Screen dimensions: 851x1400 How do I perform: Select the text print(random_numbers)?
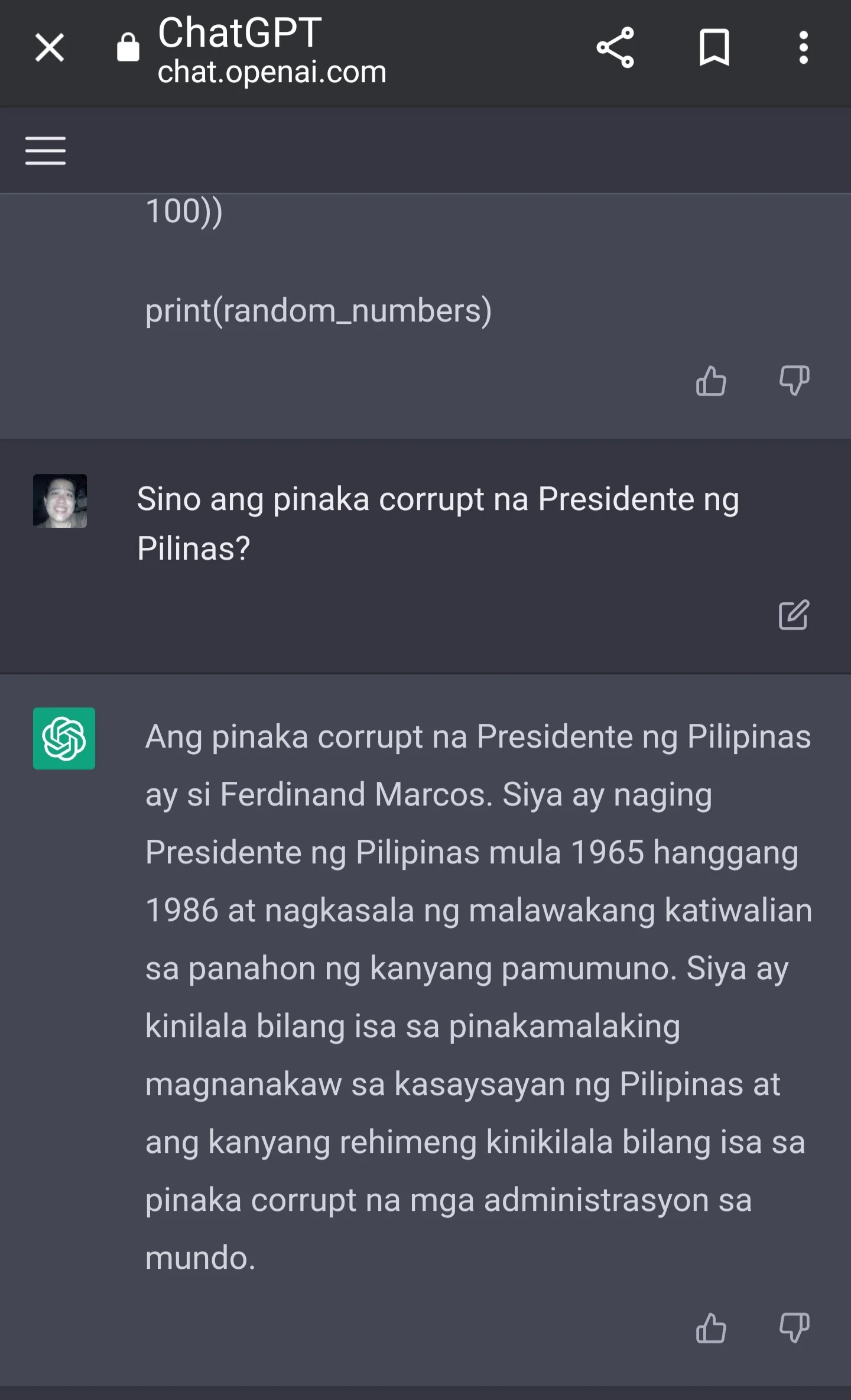[x=318, y=310]
